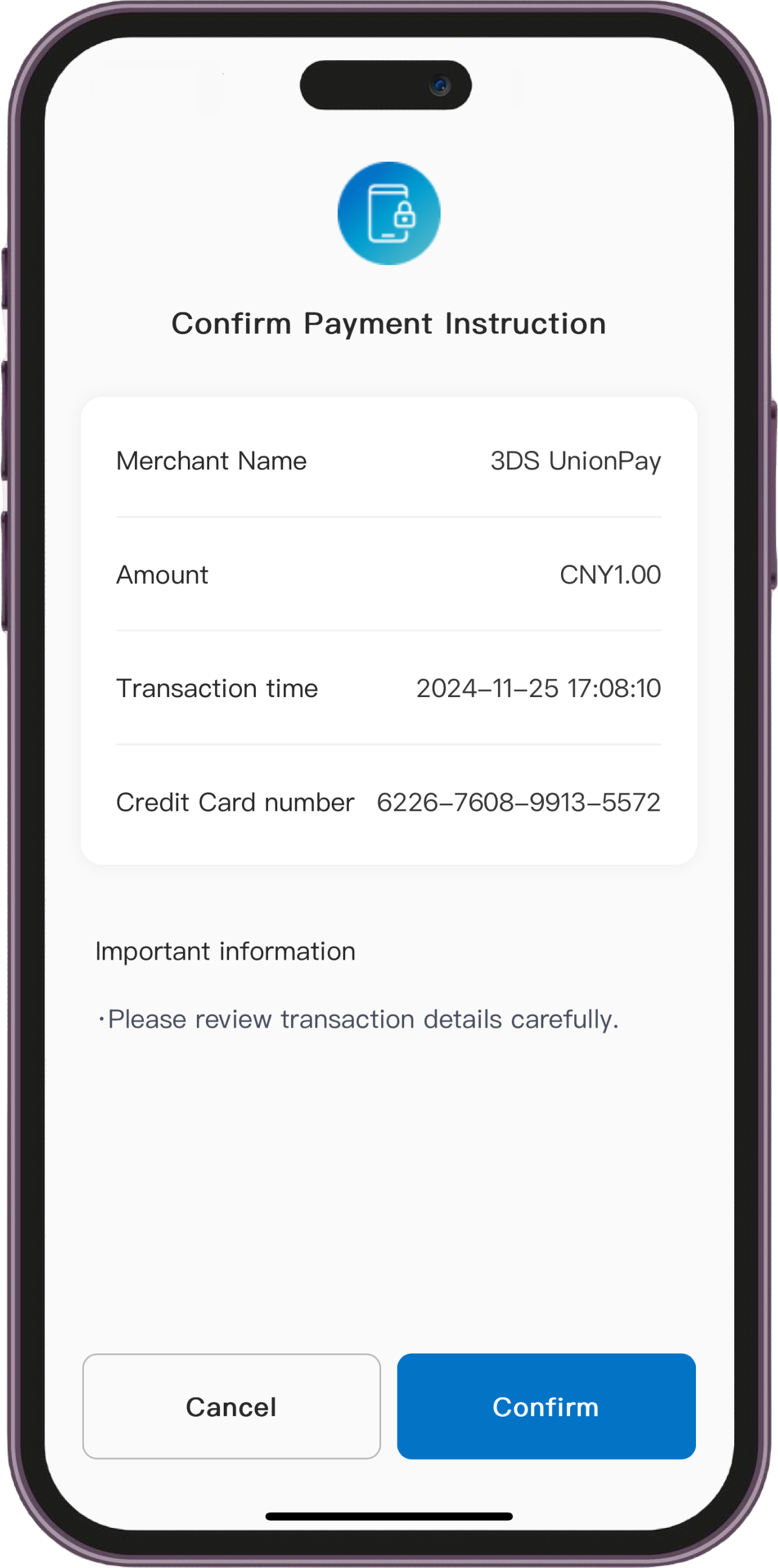Confirm the CNY1.00 payment

pyautogui.click(x=546, y=1406)
